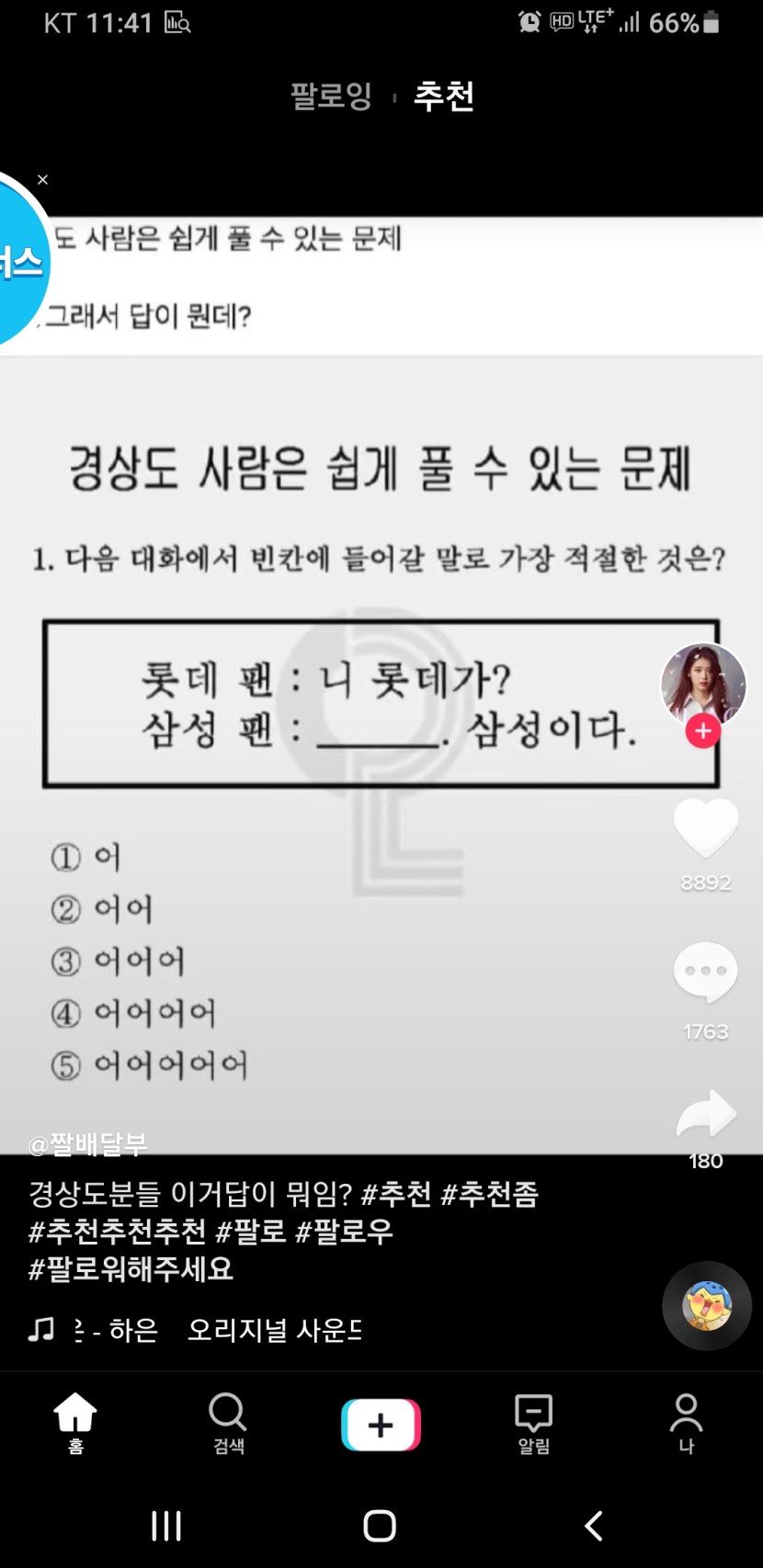763x1568 pixels.
Task: Open the 알림 notifications tab
Action: click(533, 1422)
